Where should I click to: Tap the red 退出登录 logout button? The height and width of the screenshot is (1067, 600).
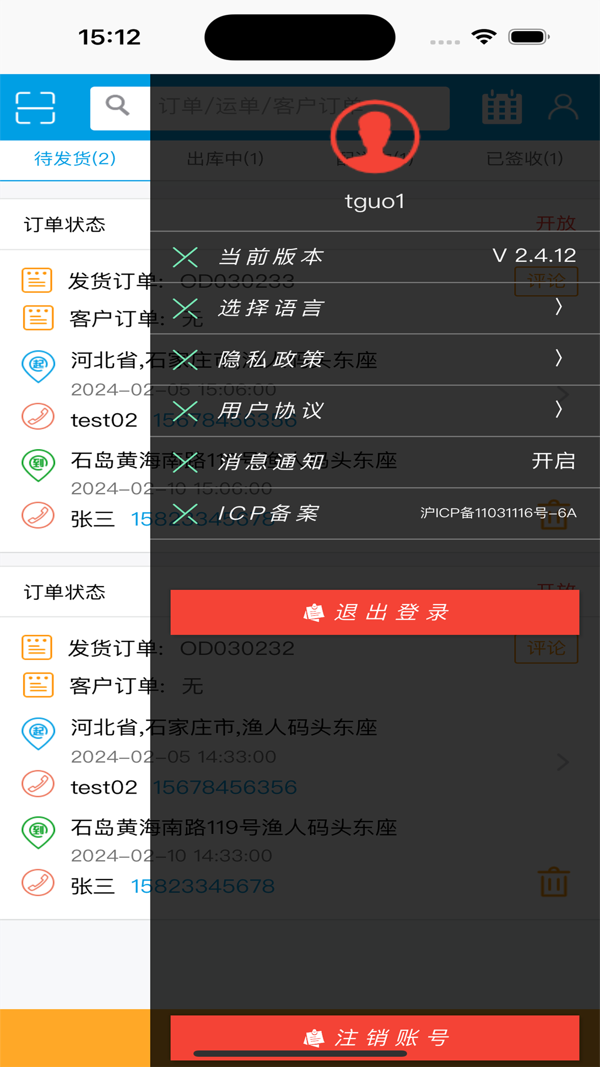(x=374, y=612)
